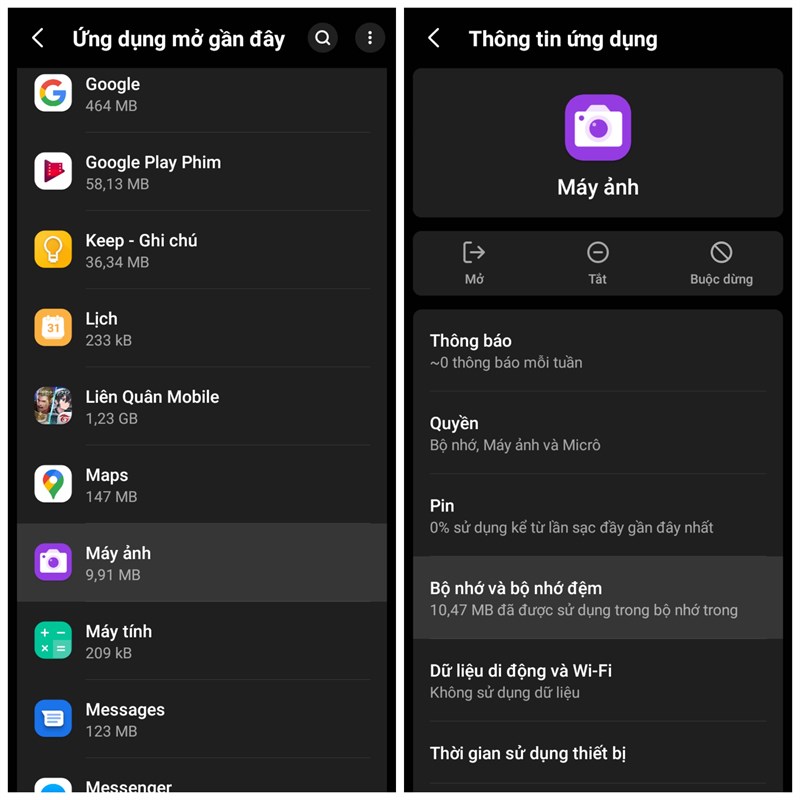Open the Quyền permissions row

[x=597, y=433]
